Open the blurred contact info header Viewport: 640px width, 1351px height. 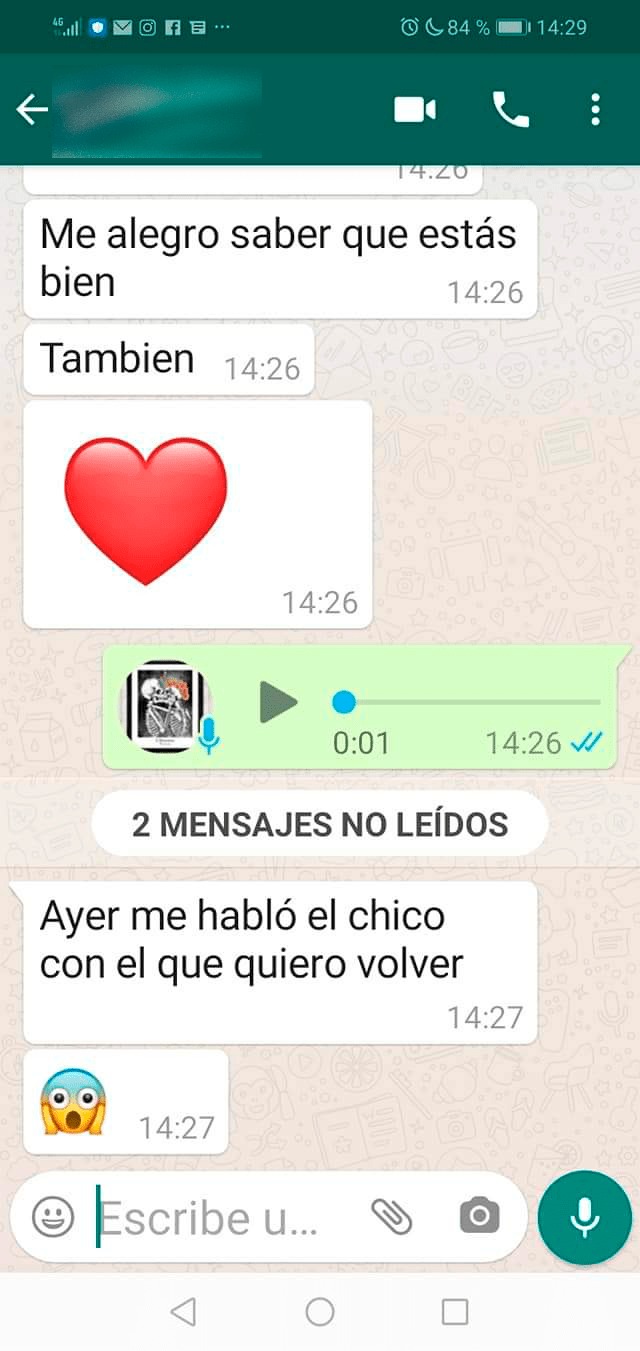tap(157, 109)
